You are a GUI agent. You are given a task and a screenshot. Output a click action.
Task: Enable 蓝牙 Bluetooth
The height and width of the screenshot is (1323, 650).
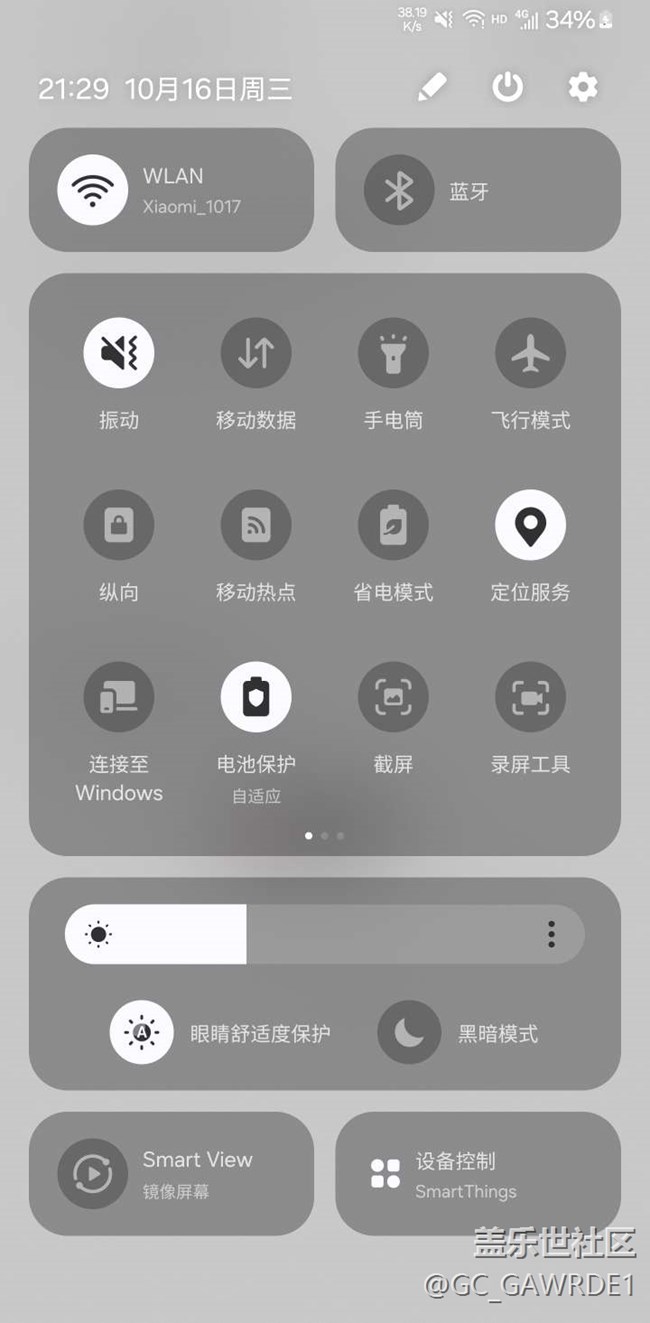399,190
